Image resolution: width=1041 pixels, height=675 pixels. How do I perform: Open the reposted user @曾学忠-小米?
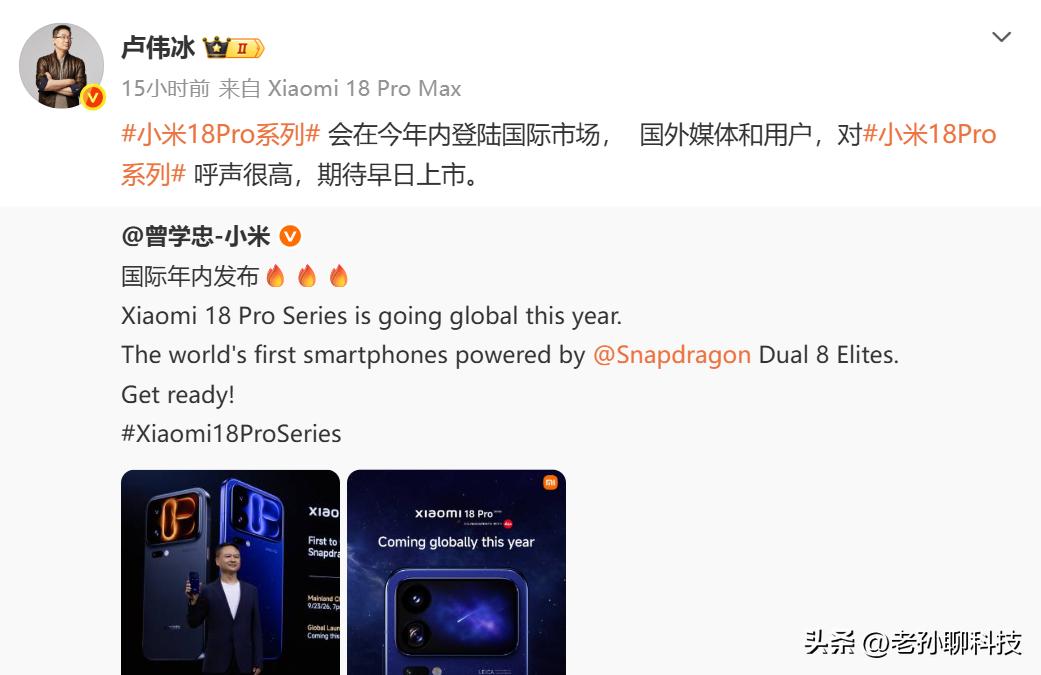point(196,236)
